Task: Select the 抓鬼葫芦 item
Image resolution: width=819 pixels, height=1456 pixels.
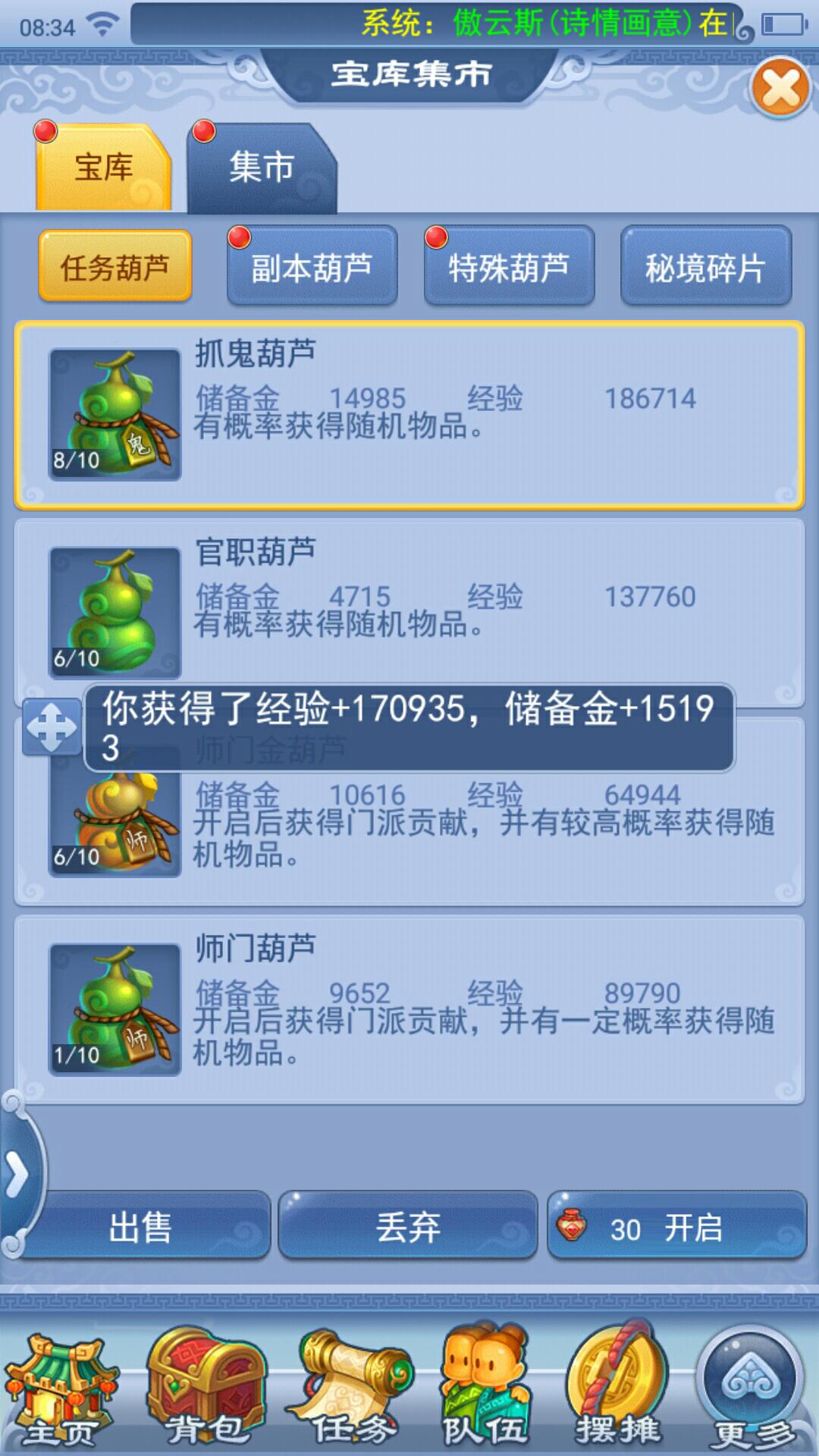Action: (409, 415)
